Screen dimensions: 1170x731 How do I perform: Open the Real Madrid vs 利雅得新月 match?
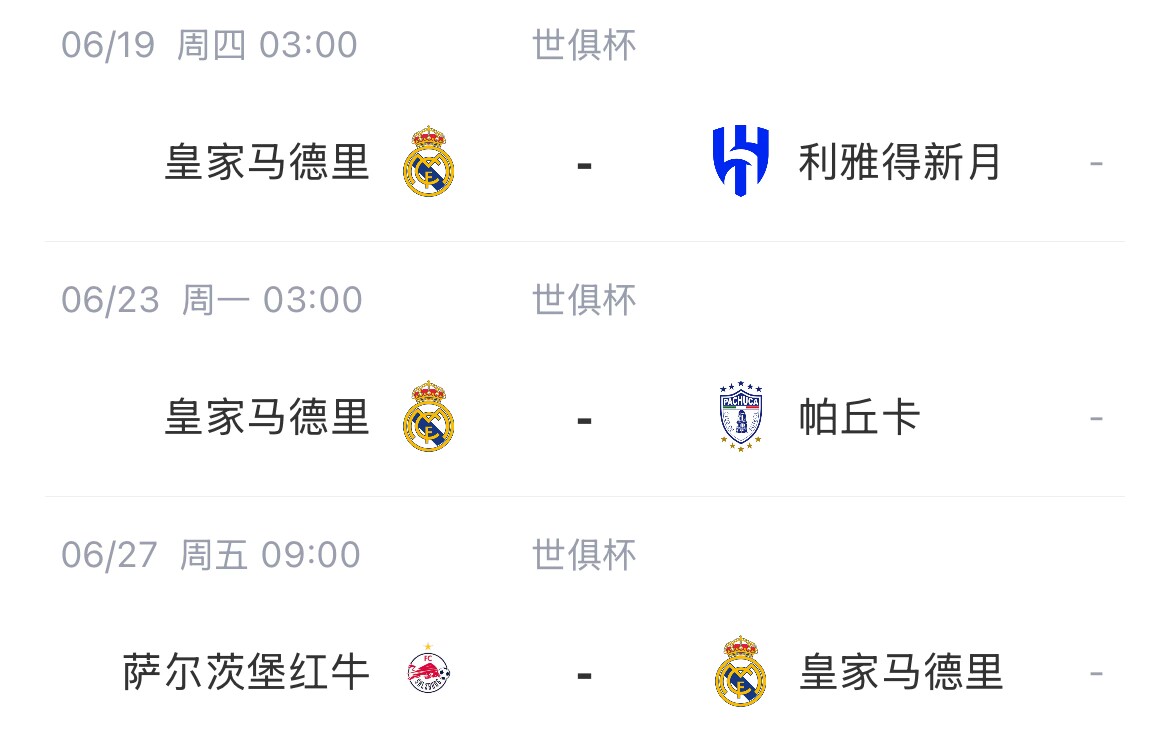(584, 162)
